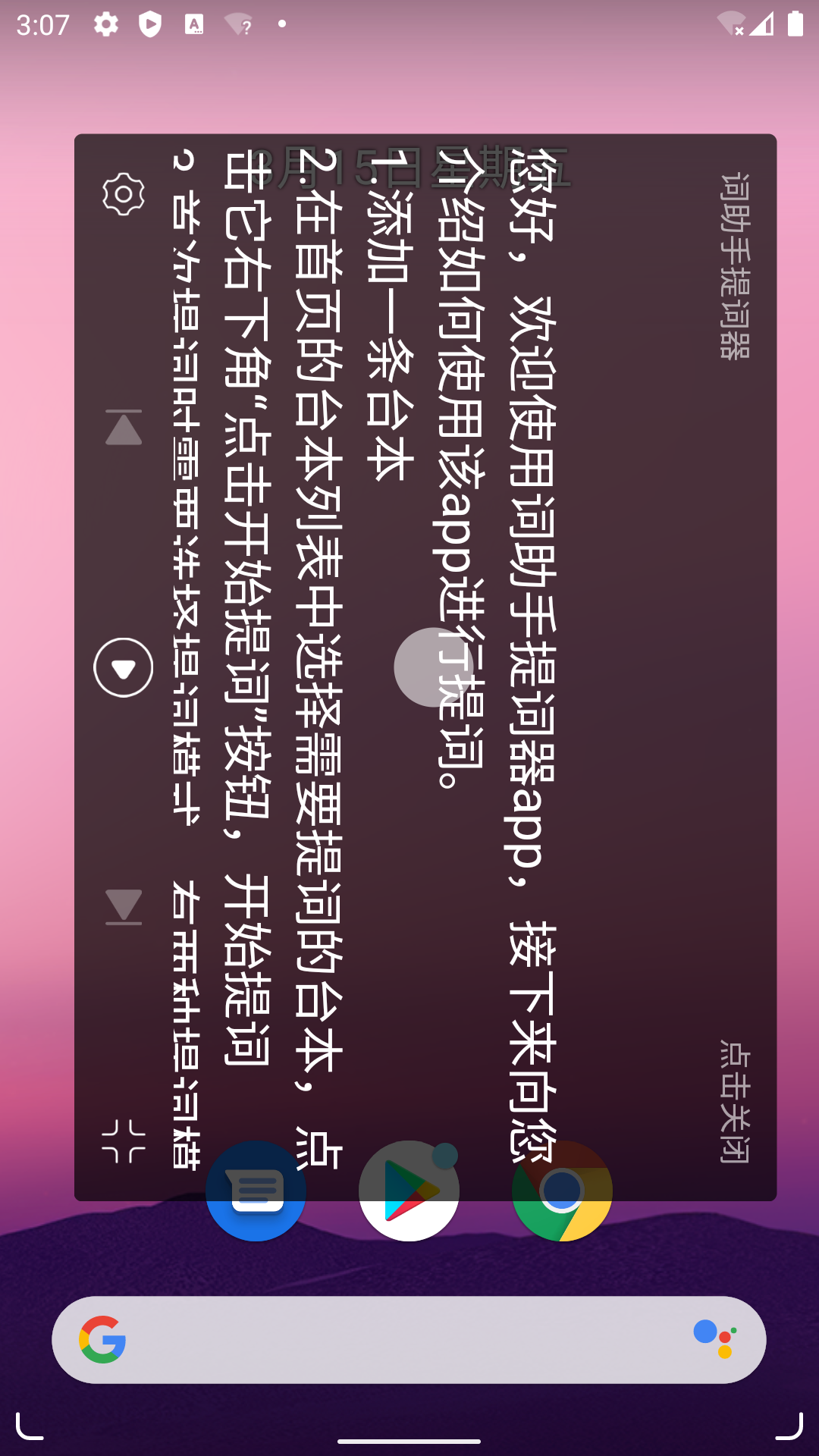Tap inside the Google search bar
This screenshot has height=1456, width=819.
pos(409,1338)
